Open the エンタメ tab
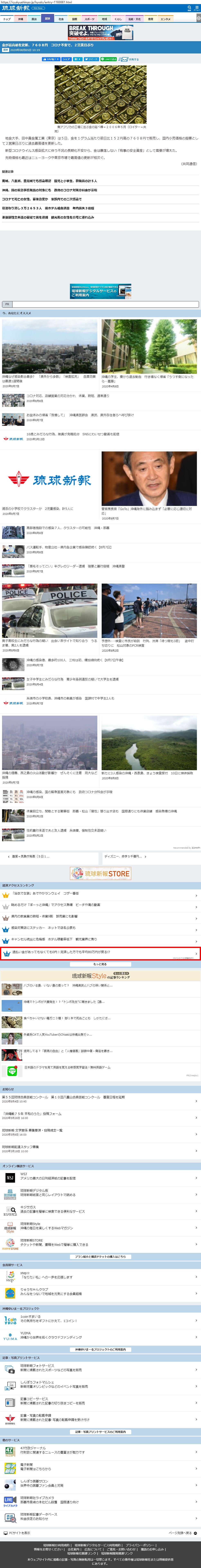 [x=165, y=19]
